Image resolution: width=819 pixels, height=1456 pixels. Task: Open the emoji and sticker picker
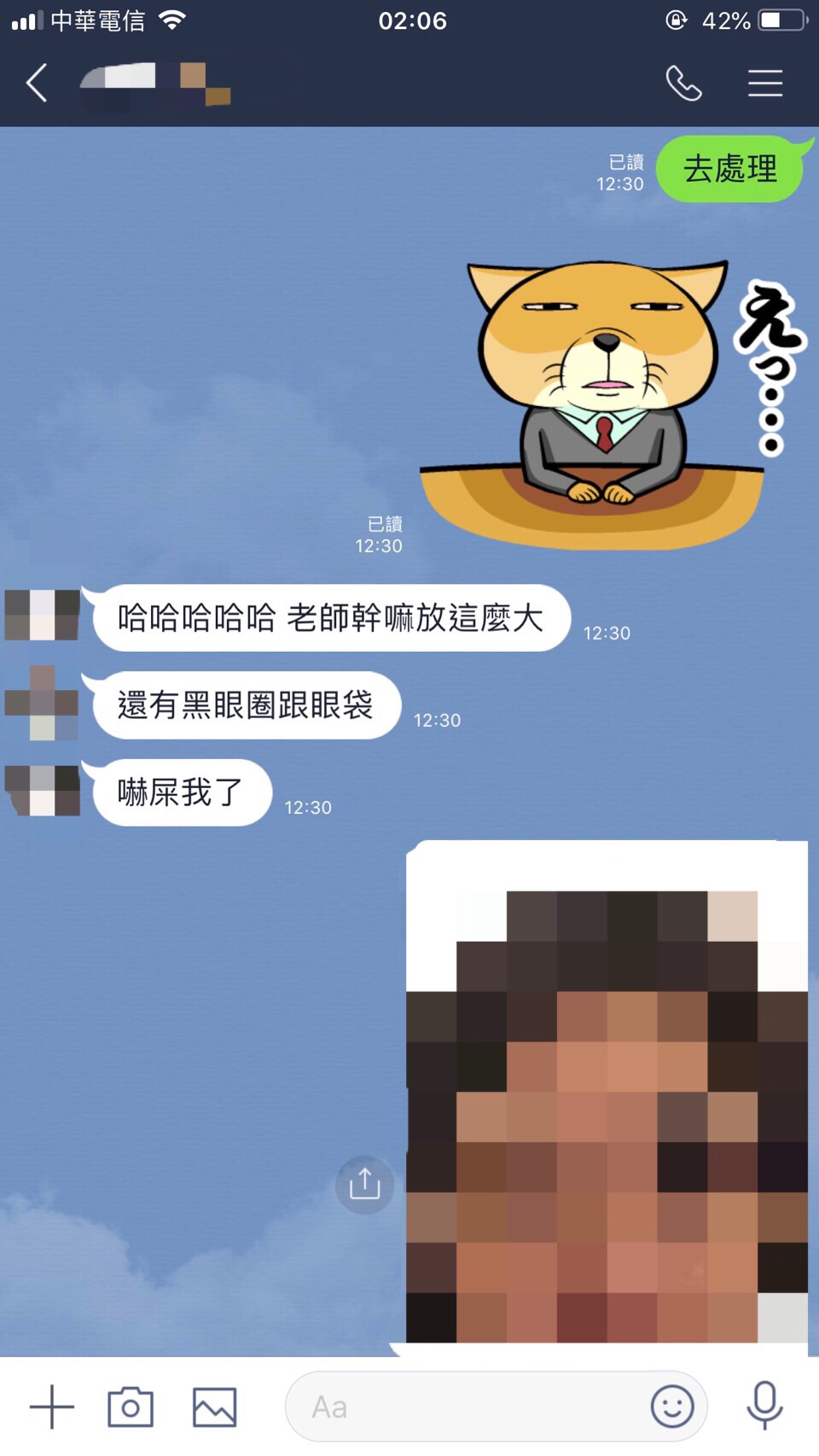(672, 1407)
